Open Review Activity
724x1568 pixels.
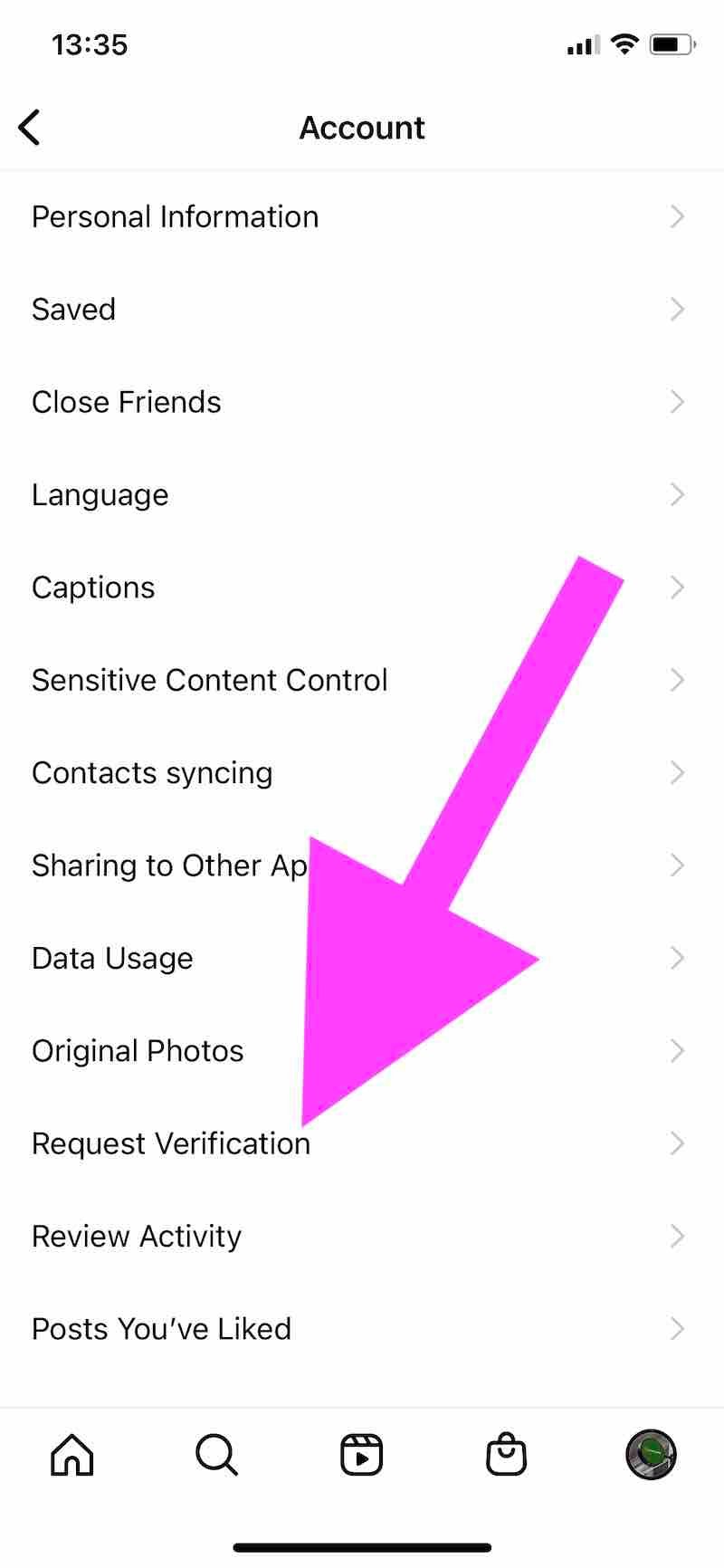(137, 1237)
